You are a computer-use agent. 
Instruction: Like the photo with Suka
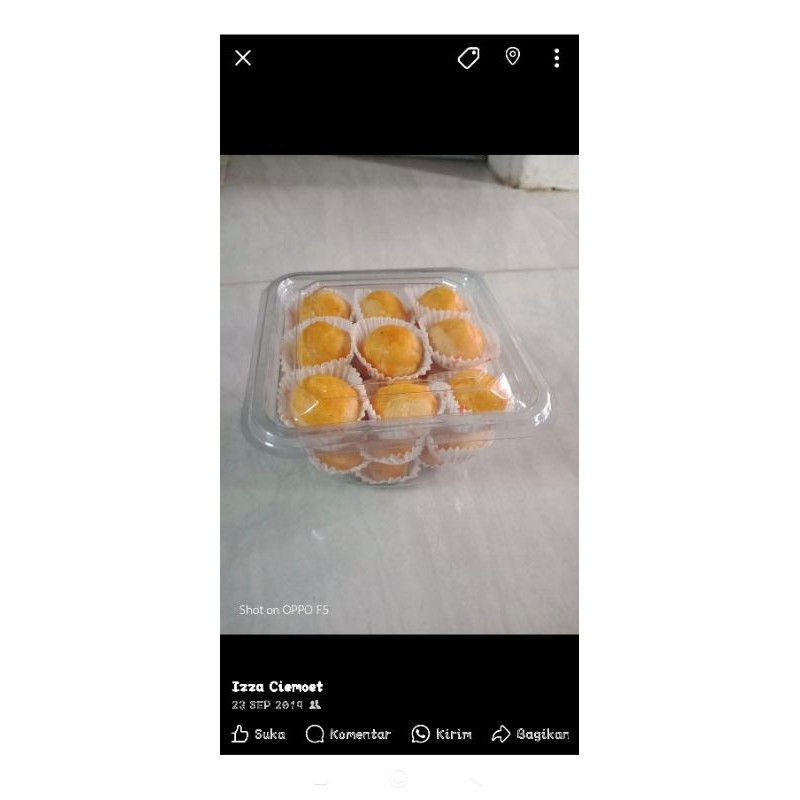tap(258, 734)
